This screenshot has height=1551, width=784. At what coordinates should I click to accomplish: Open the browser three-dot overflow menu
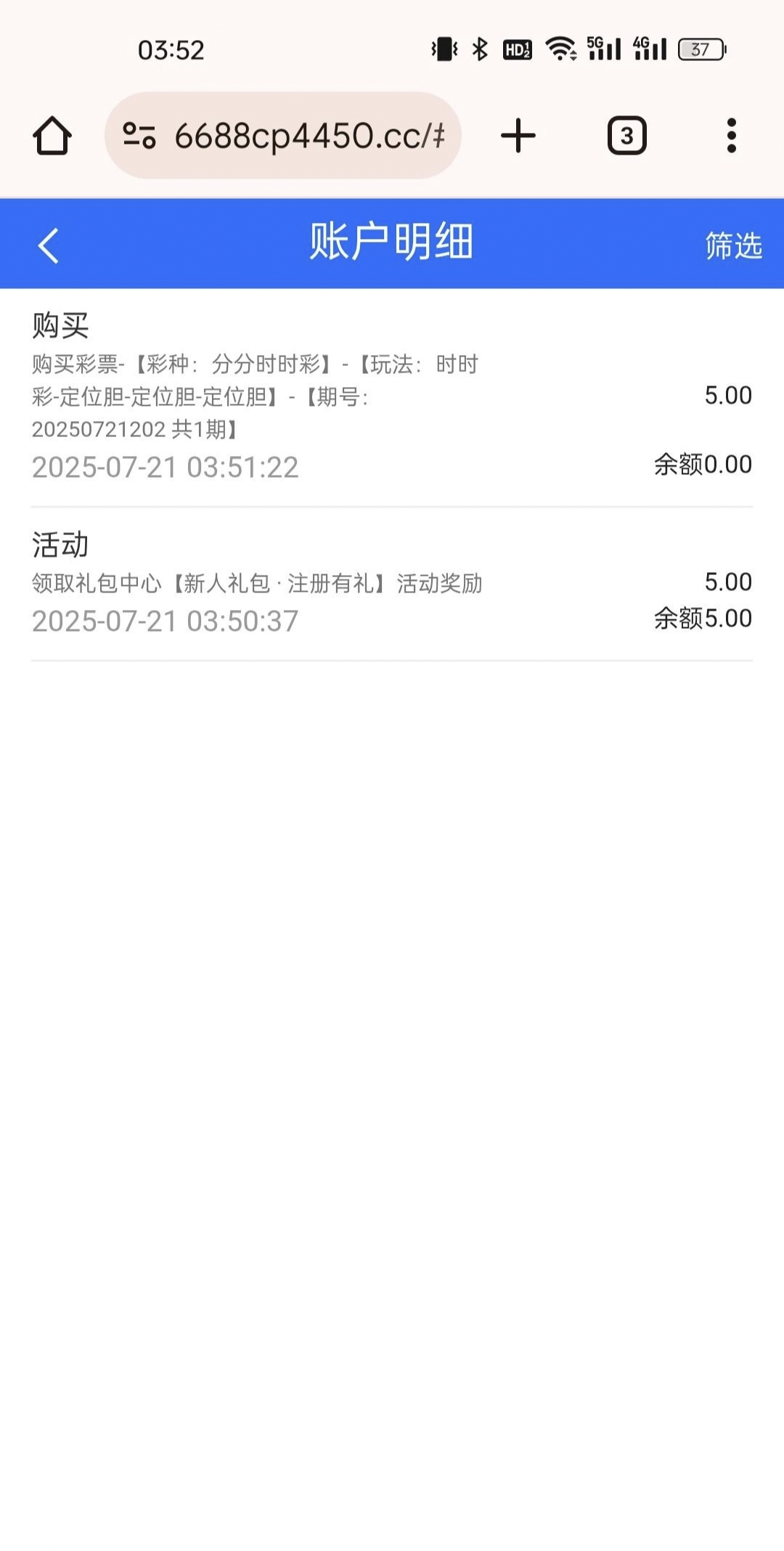731,134
